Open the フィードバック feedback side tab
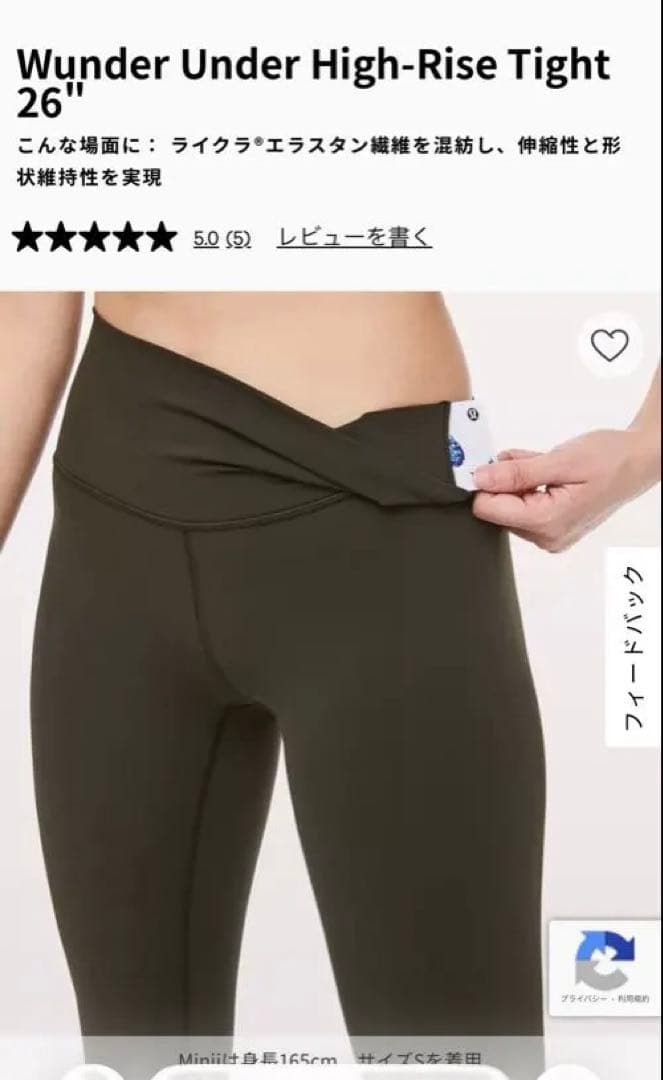Viewport: 663px width, 1080px height. tap(634, 647)
